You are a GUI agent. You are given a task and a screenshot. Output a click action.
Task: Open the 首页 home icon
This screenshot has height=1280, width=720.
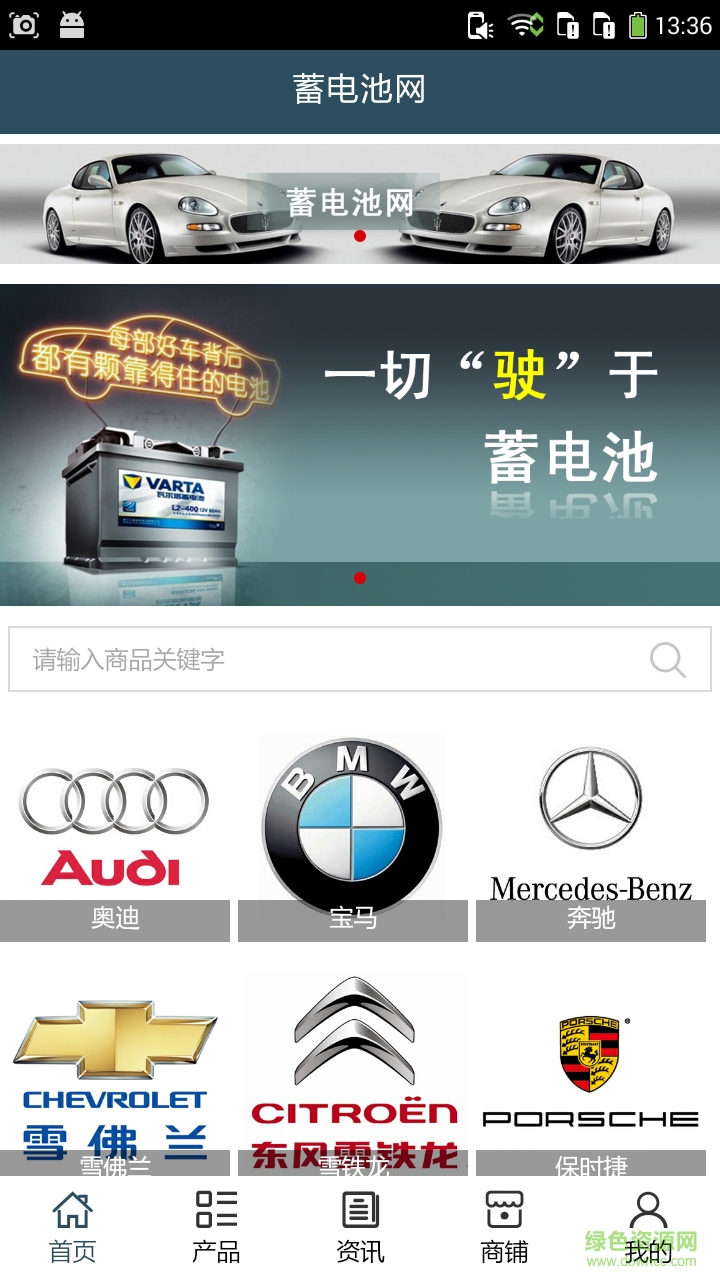pos(71,1211)
